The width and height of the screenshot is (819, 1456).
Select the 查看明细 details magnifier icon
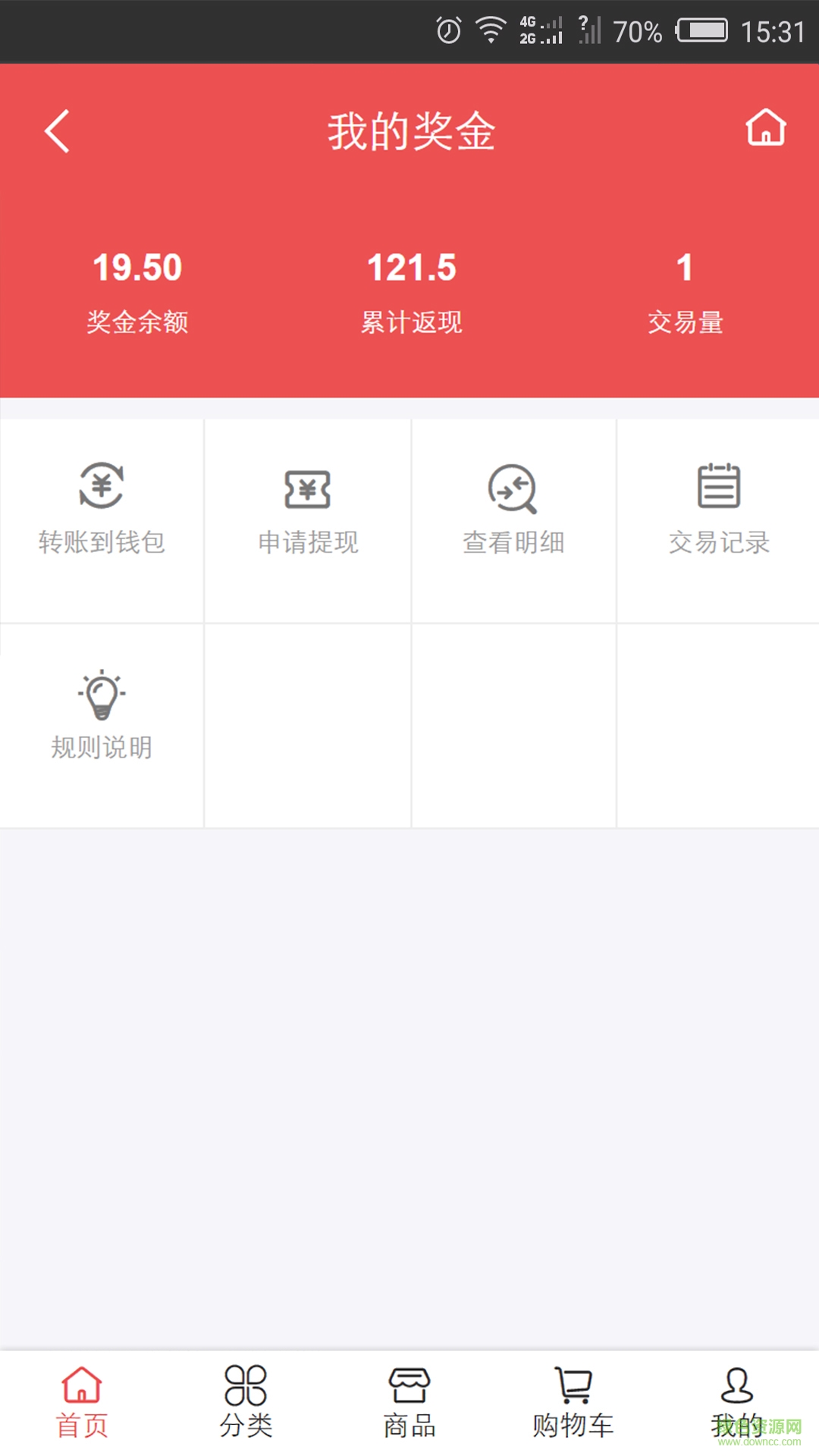coord(512,489)
